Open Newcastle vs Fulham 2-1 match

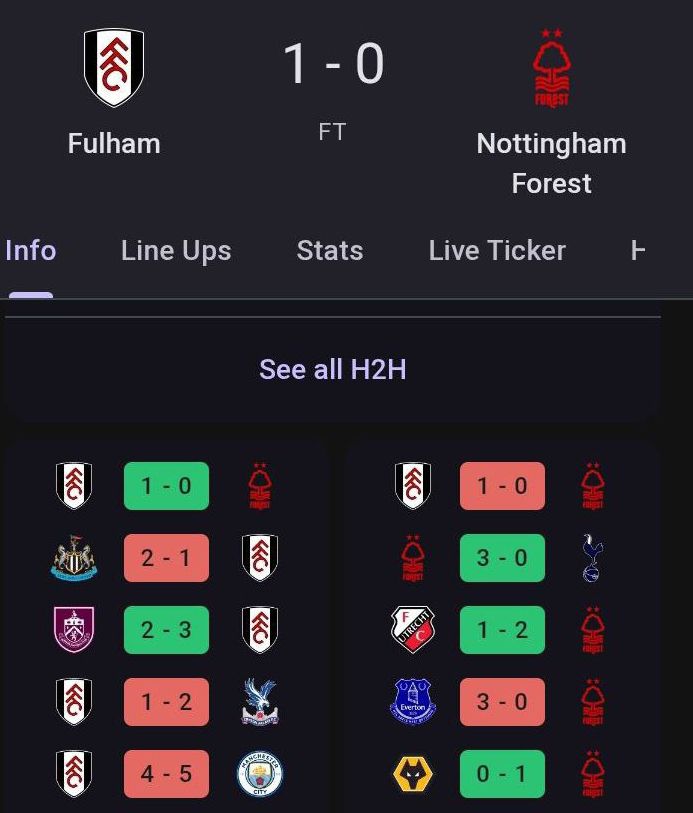166,558
